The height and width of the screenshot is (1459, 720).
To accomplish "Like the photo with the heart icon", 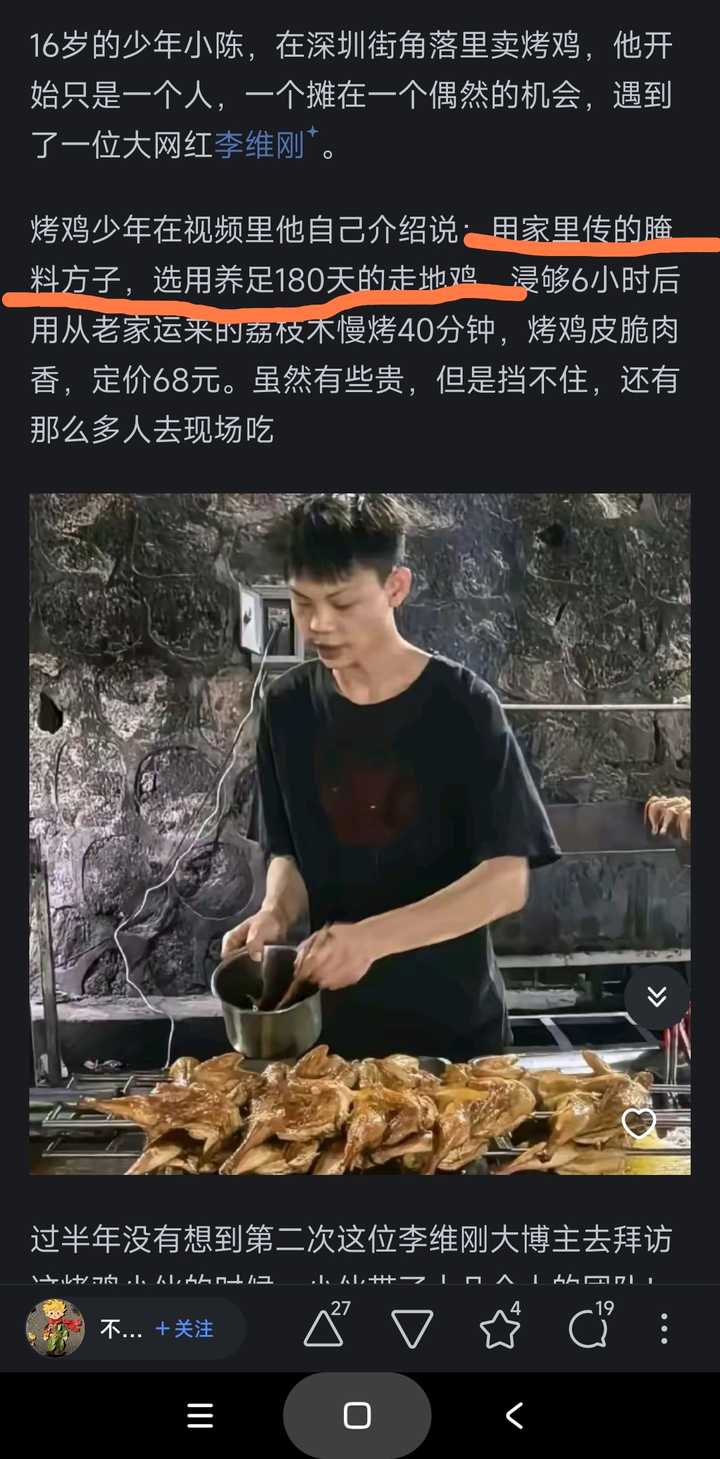I will coord(639,1124).
